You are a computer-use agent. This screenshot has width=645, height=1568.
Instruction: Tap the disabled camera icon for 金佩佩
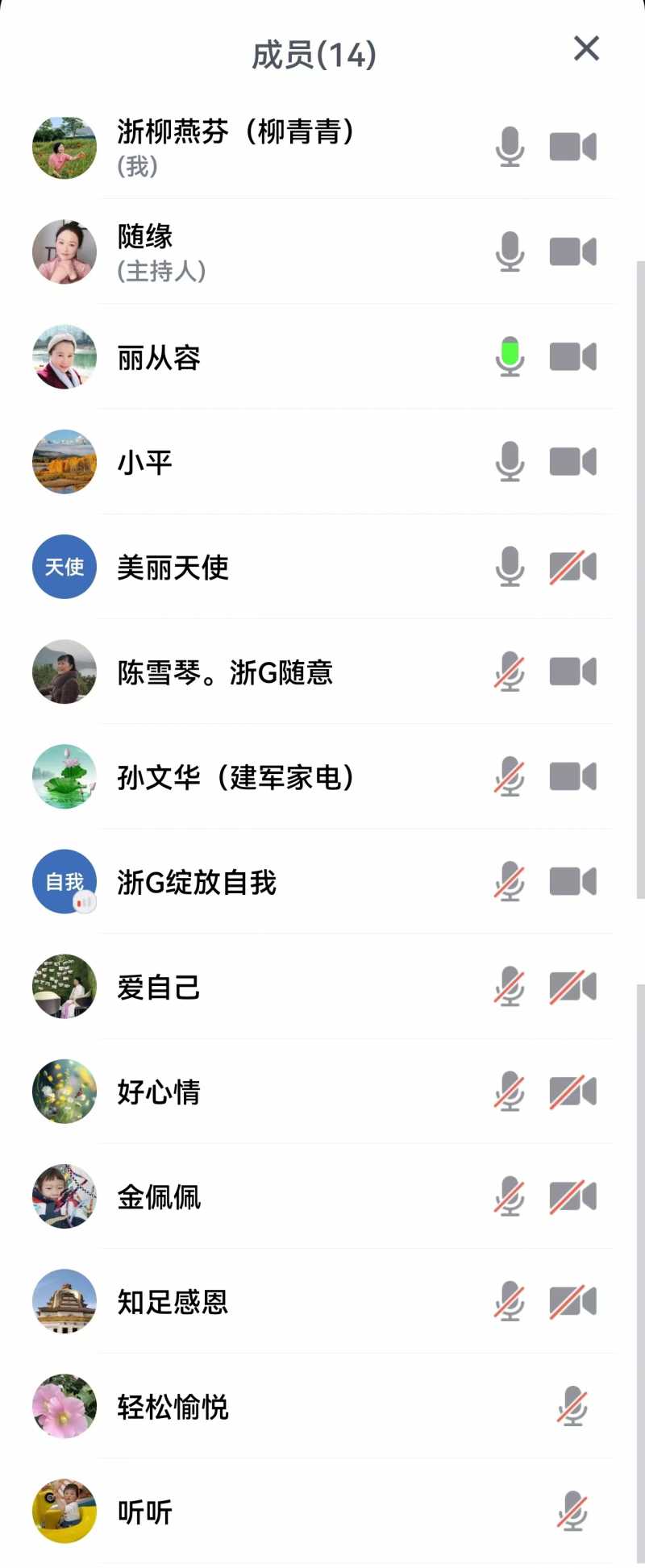click(x=572, y=1197)
